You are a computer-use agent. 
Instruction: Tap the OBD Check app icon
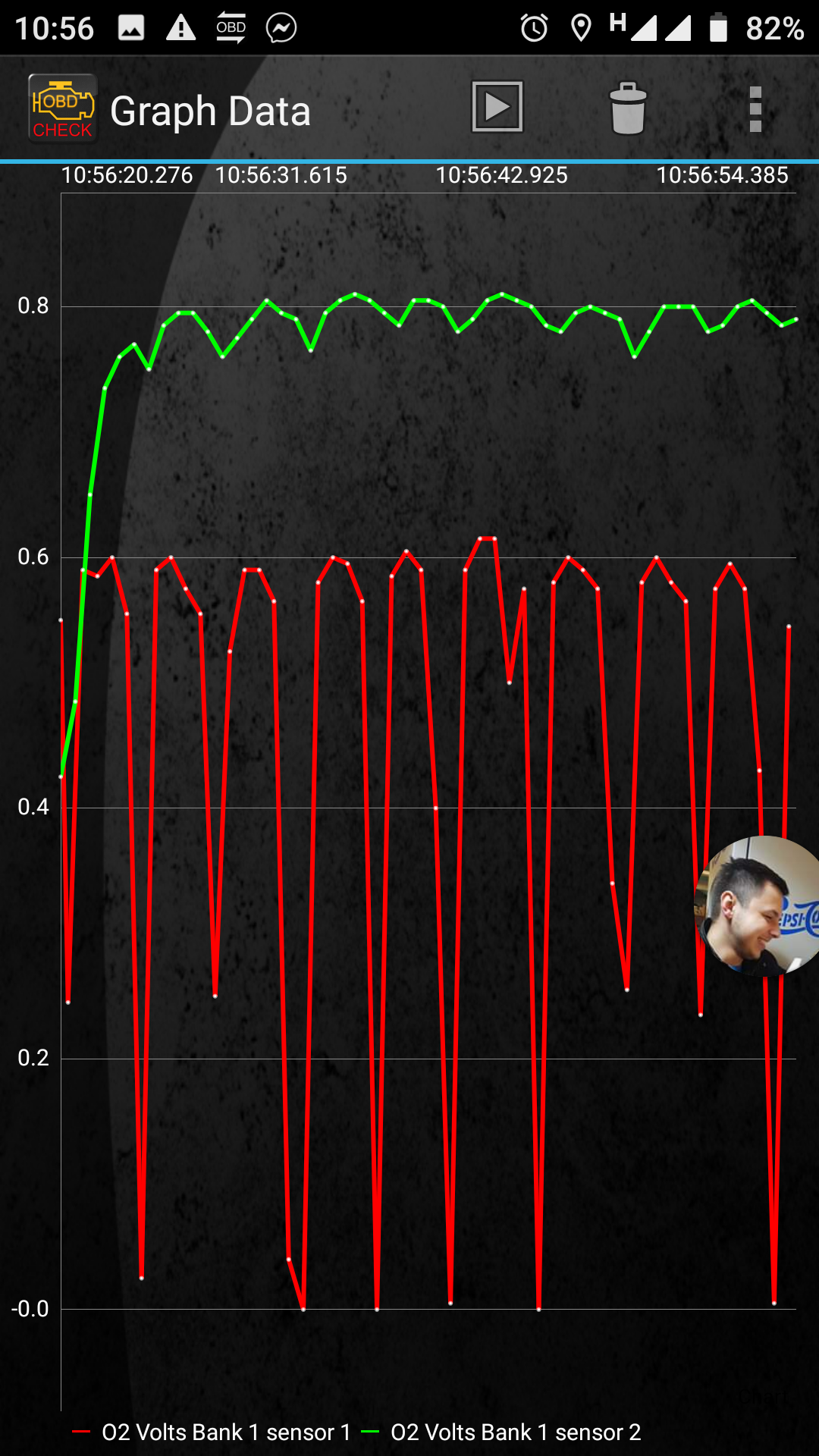63,108
